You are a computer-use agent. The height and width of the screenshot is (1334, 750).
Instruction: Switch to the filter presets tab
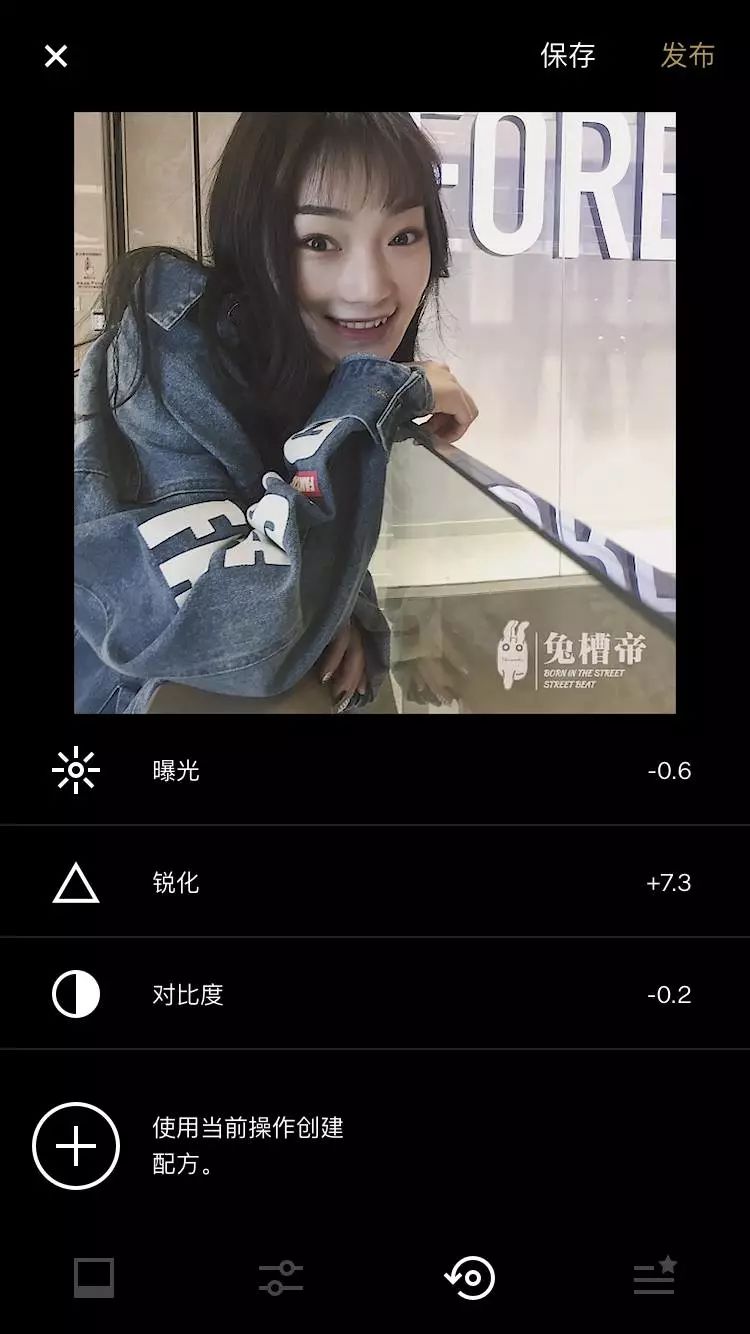[x=94, y=1278]
